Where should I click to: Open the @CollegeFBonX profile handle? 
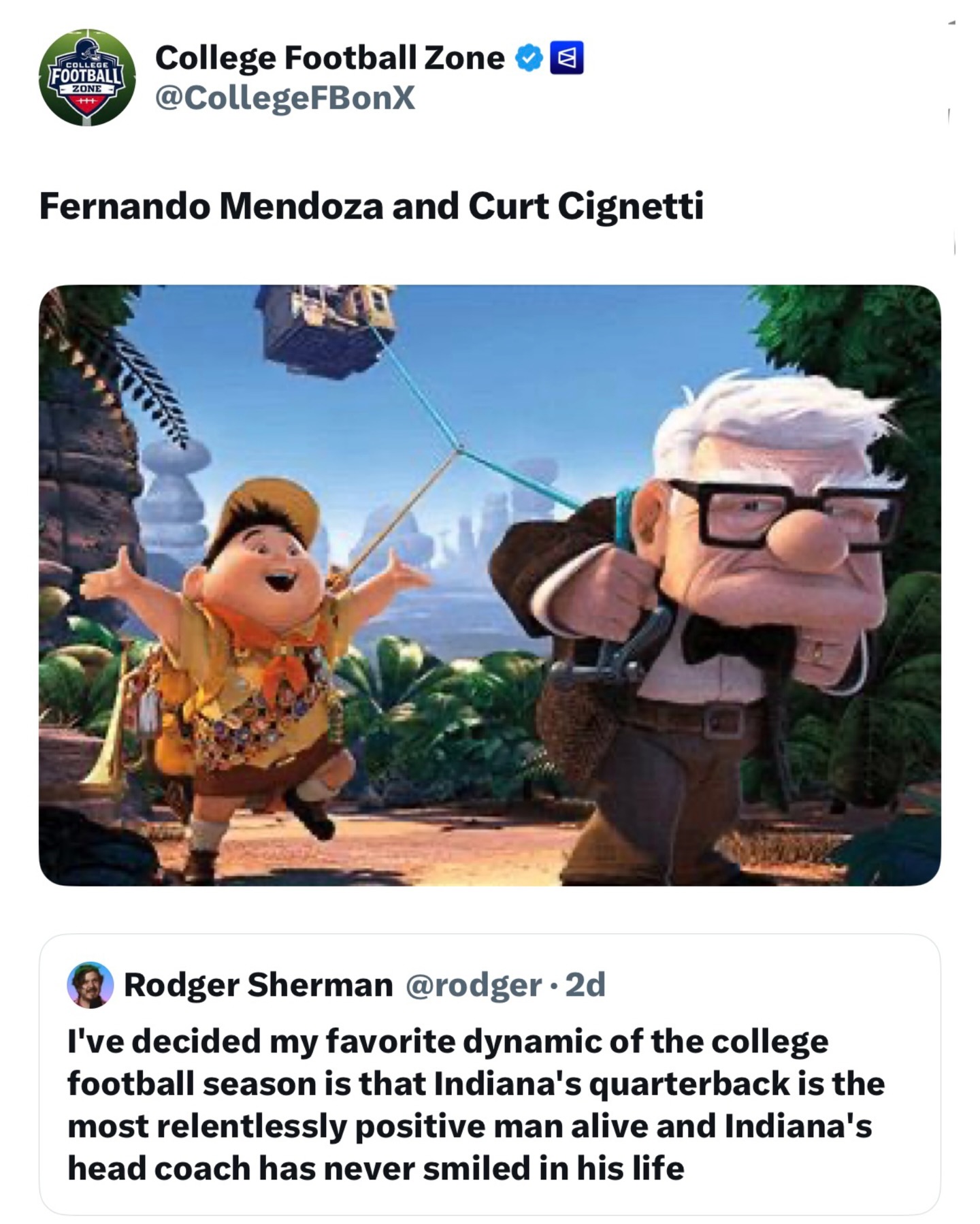click(x=284, y=97)
